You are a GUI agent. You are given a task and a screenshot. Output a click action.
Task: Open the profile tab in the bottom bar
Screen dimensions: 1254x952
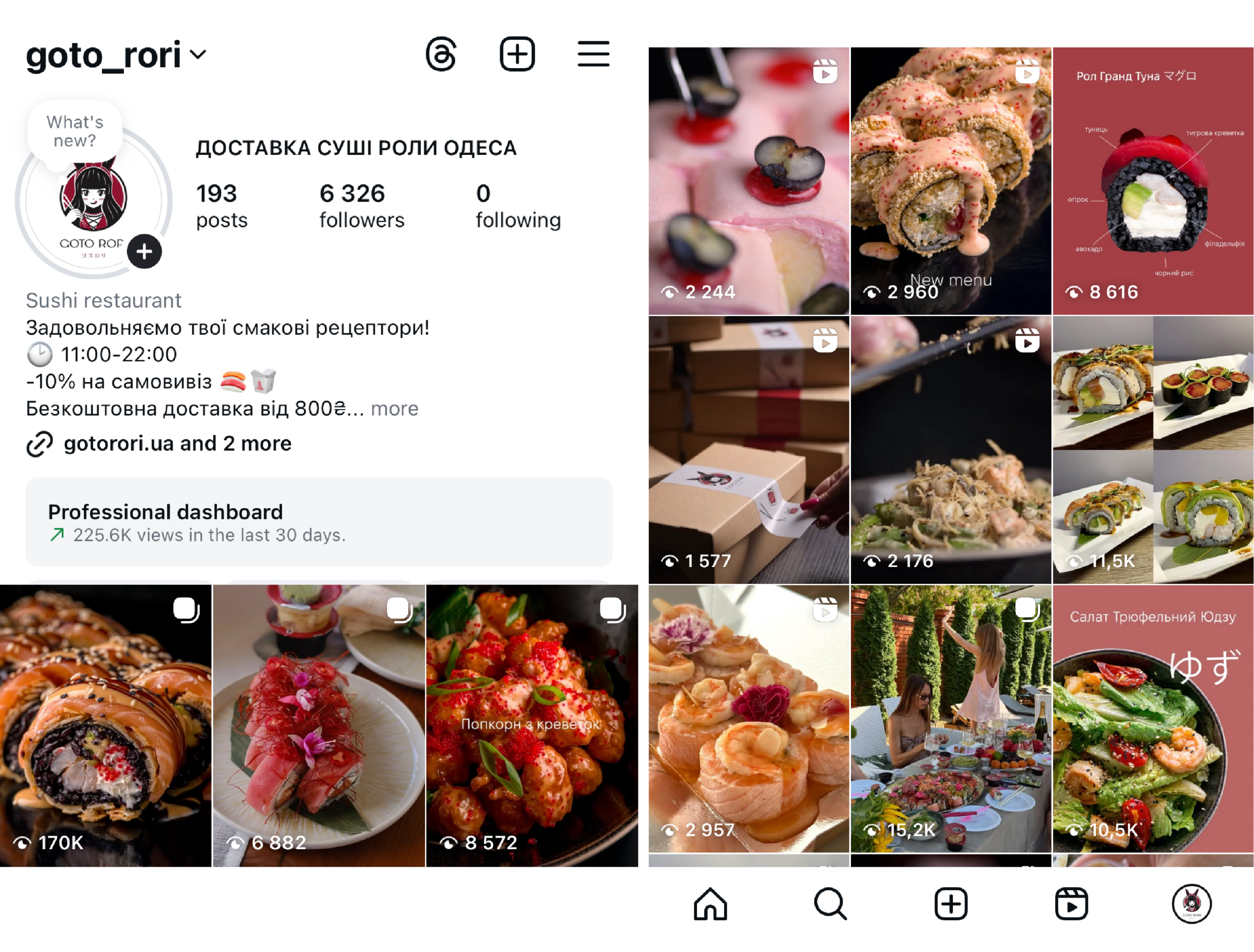point(1191,904)
